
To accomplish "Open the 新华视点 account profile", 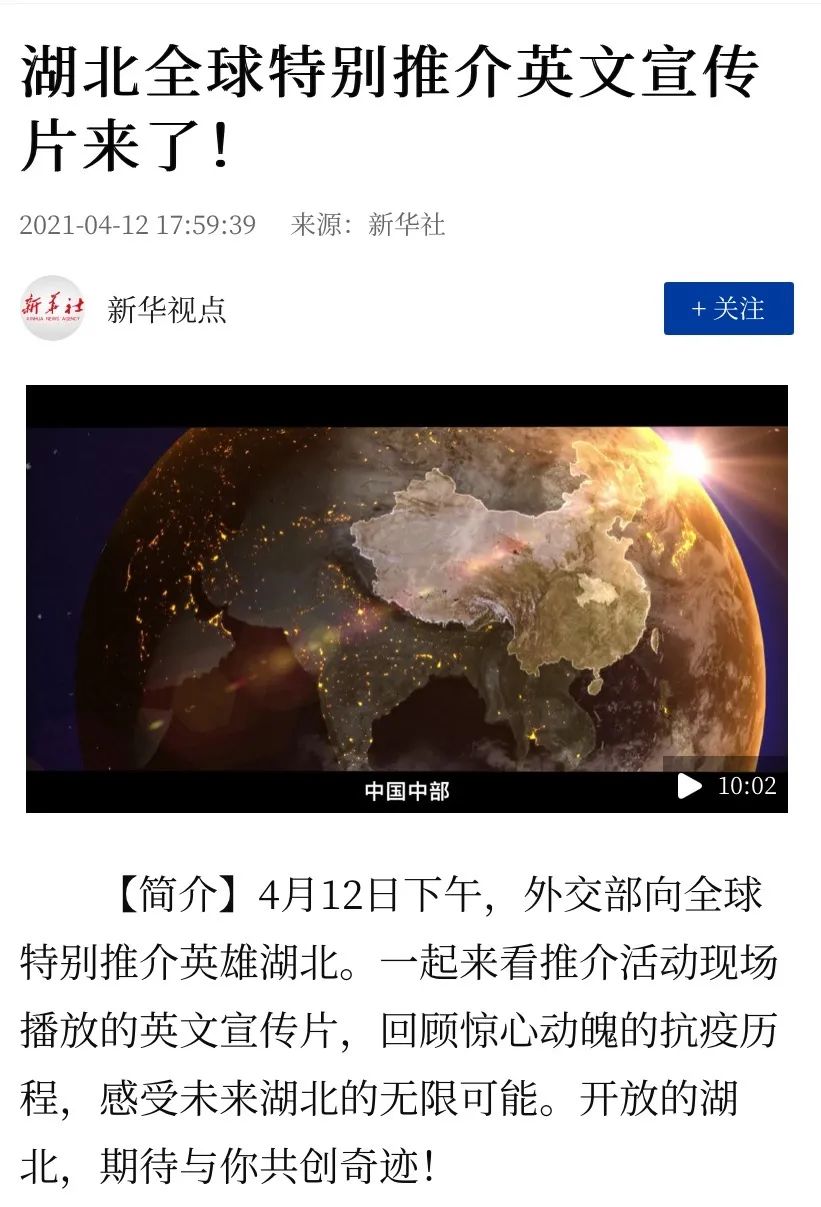I will (x=166, y=309).
